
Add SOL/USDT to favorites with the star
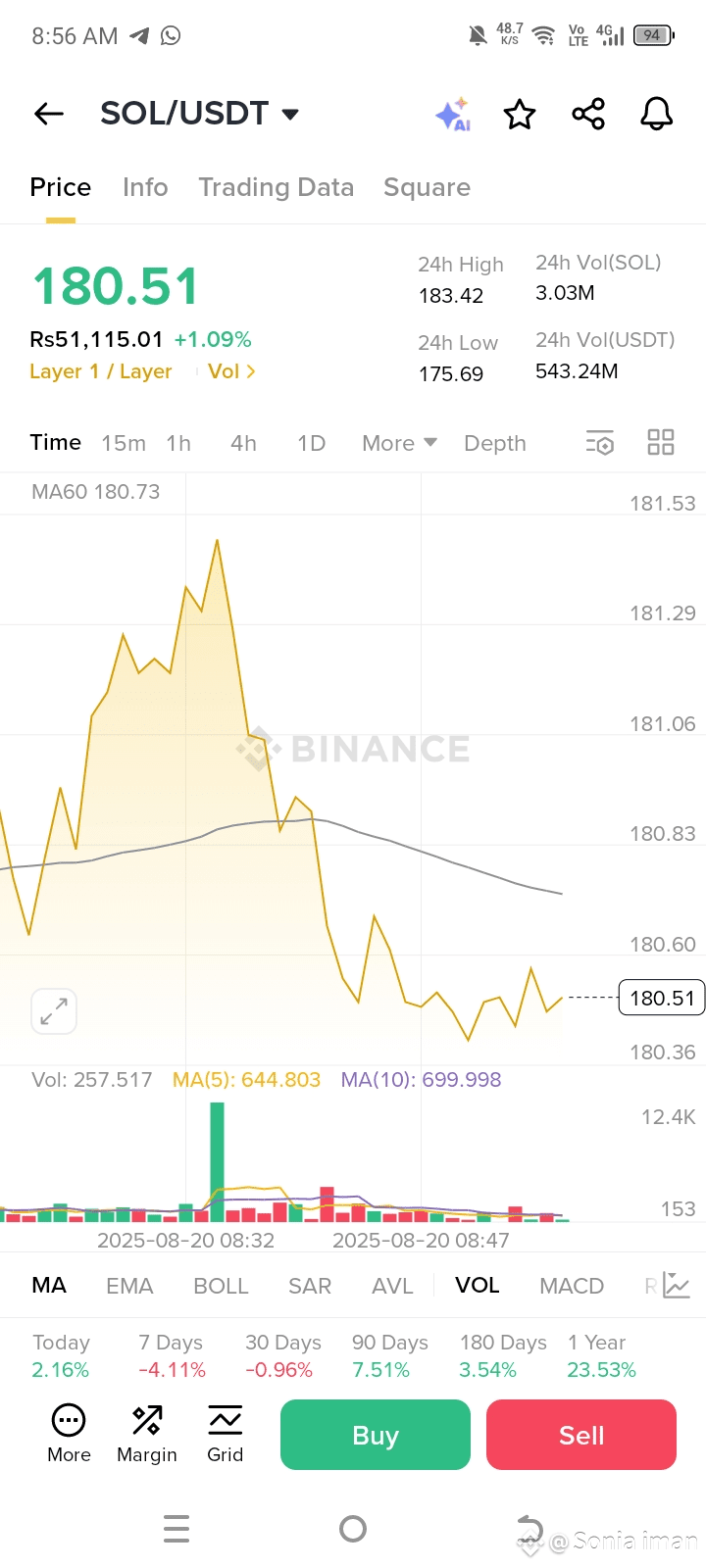click(520, 114)
